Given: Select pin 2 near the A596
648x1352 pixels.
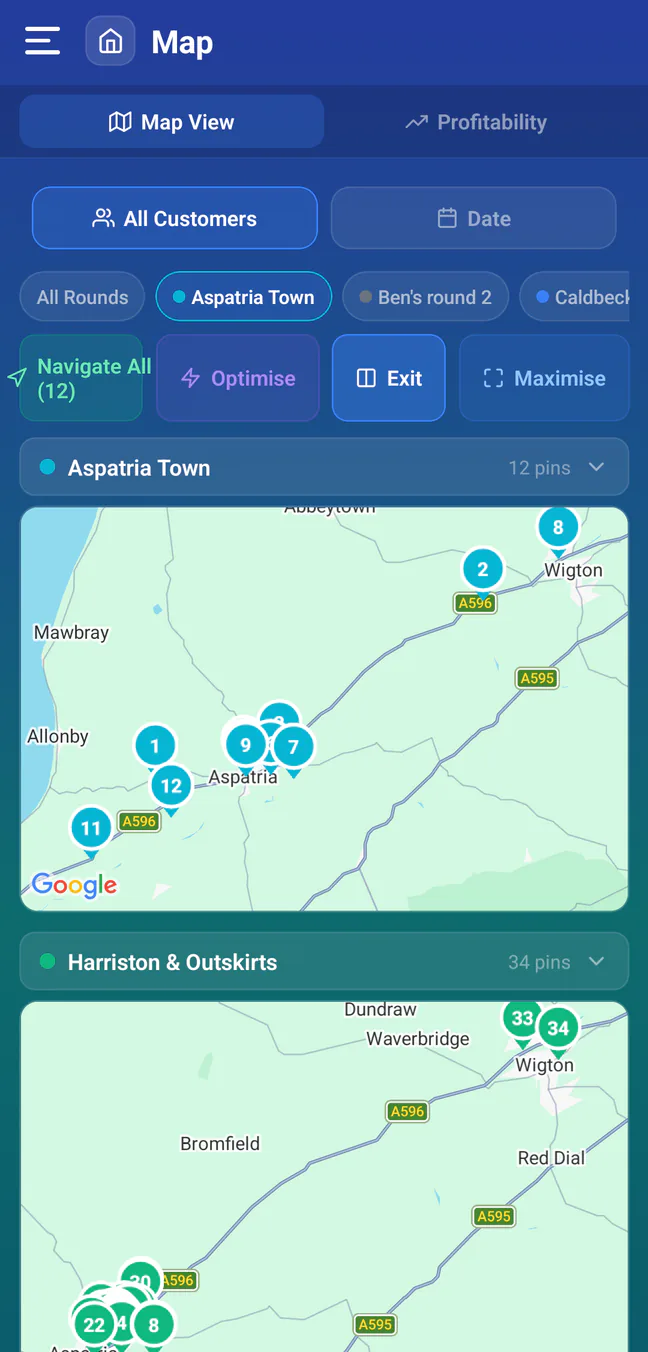Looking at the screenshot, I should 483,571.
